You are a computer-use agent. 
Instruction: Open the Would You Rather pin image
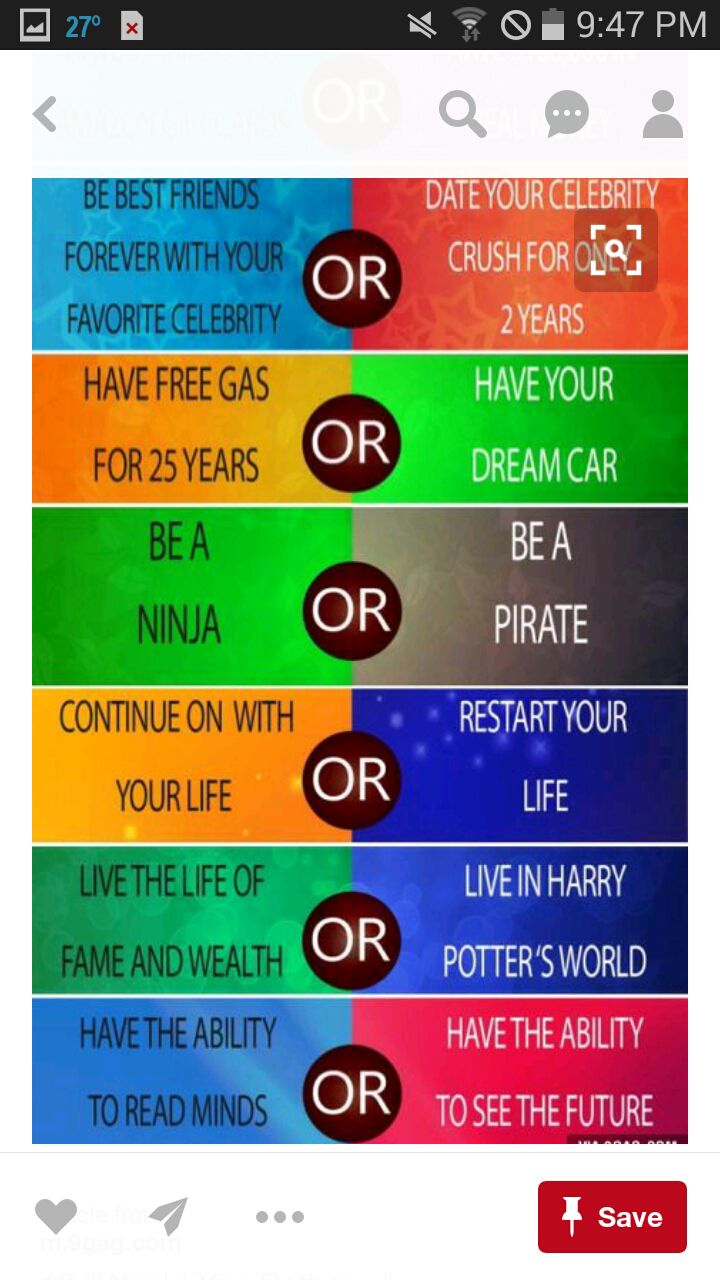360,660
